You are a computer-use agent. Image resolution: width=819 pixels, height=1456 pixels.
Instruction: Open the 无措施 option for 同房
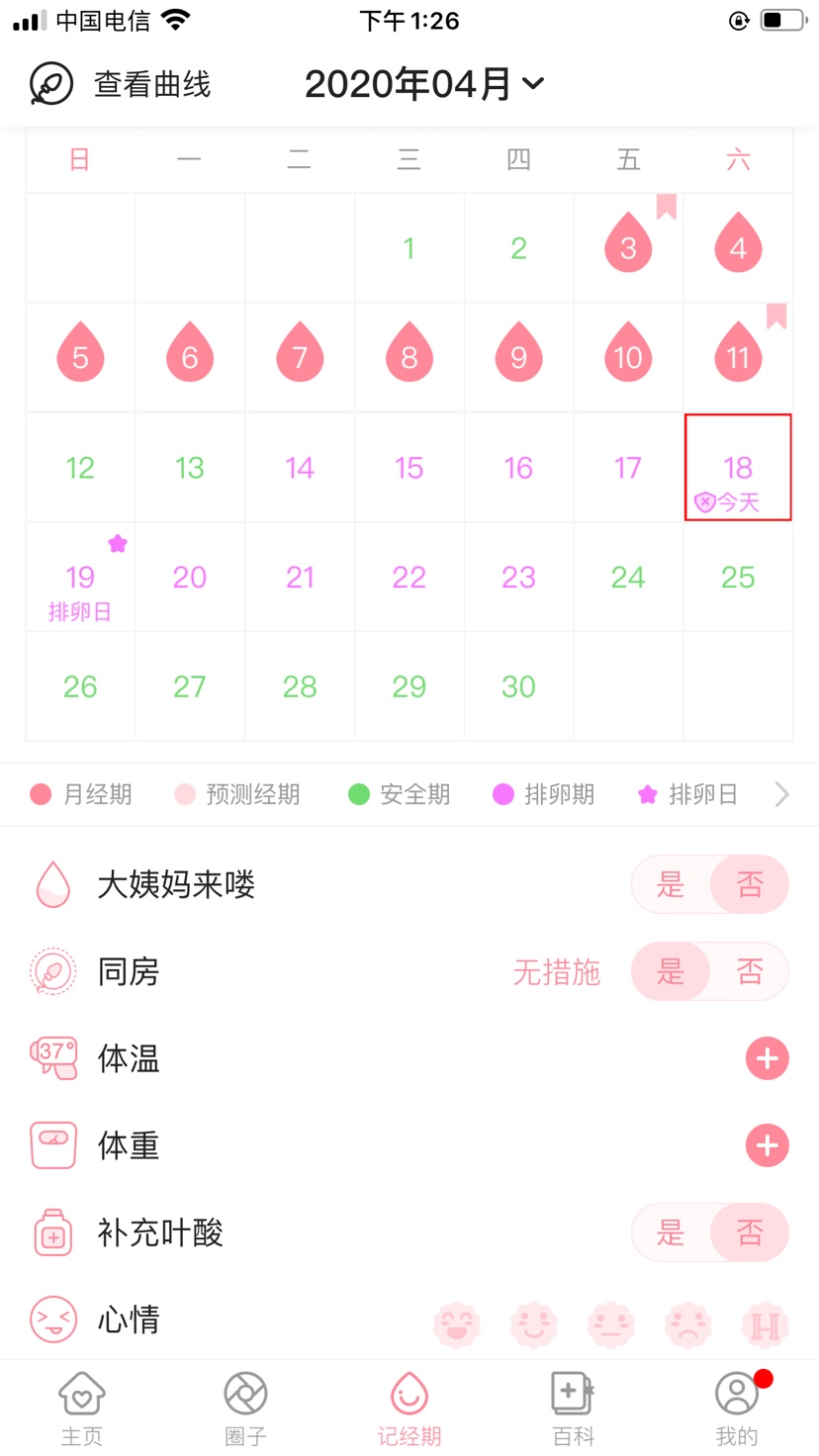click(x=556, y=972)
